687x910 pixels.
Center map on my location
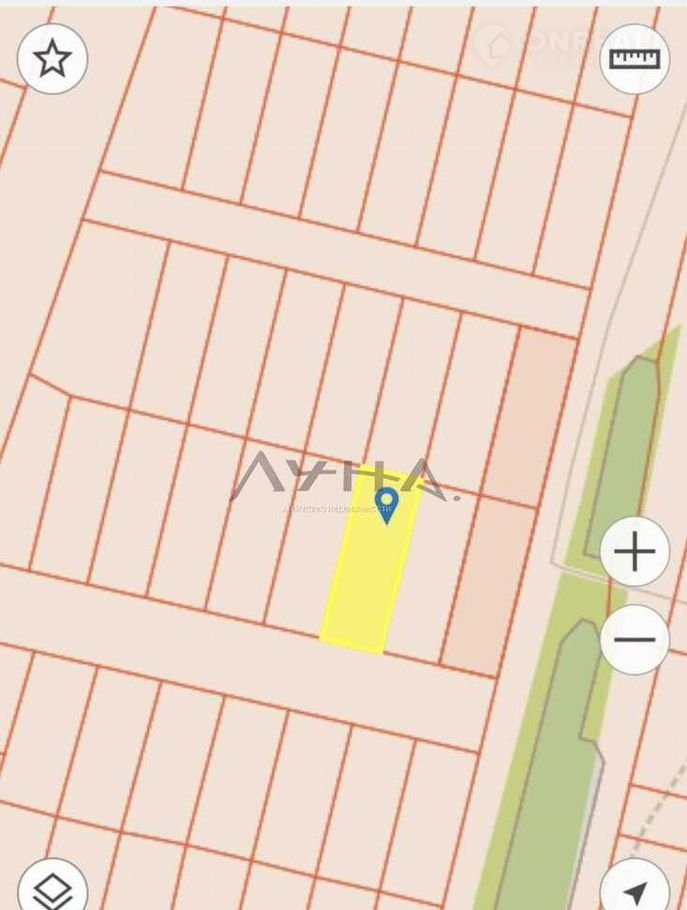634,888
